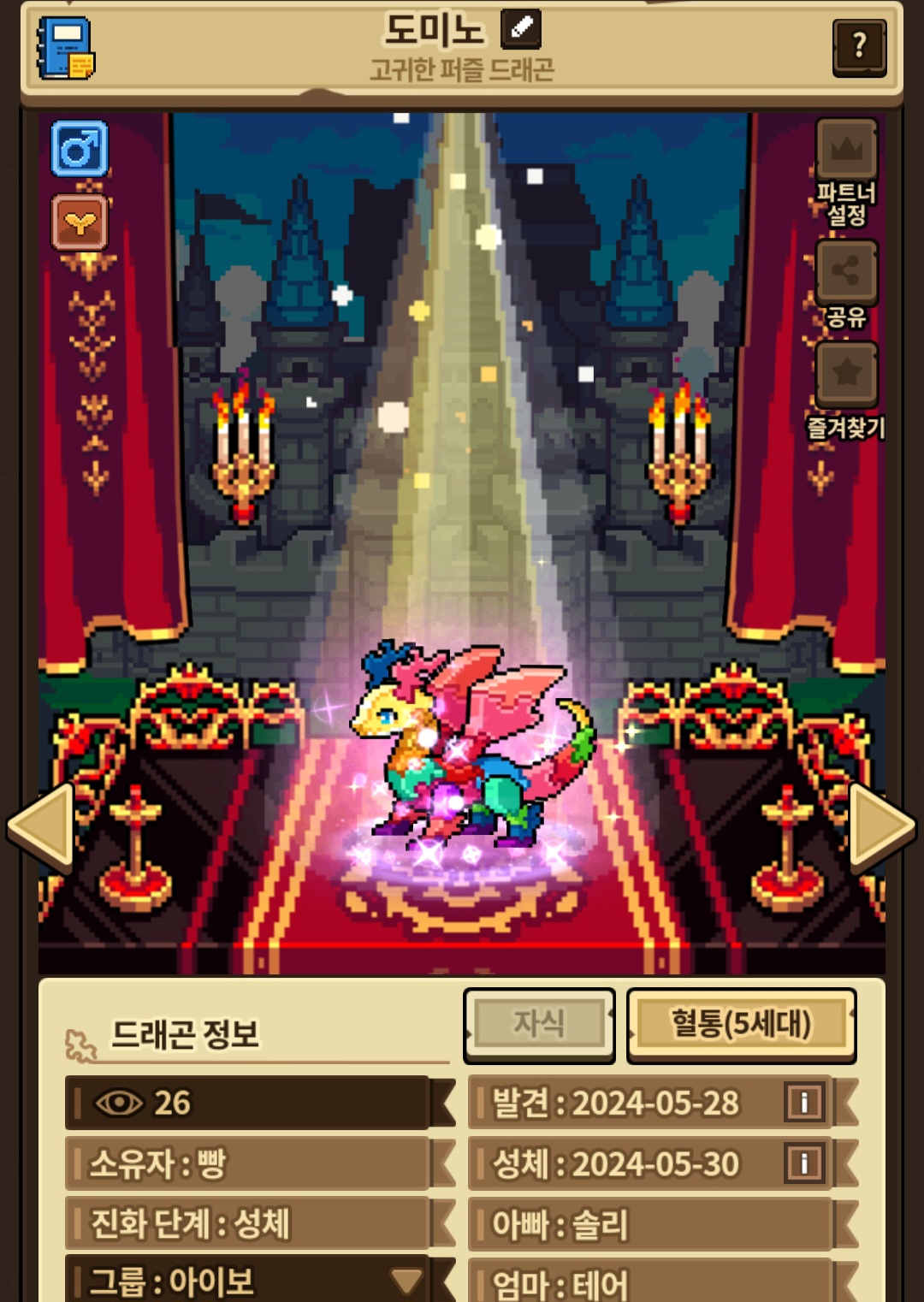Open the 자식 button
Viewport: 924px width, 1302px height.
click(x=539, y=1023)
